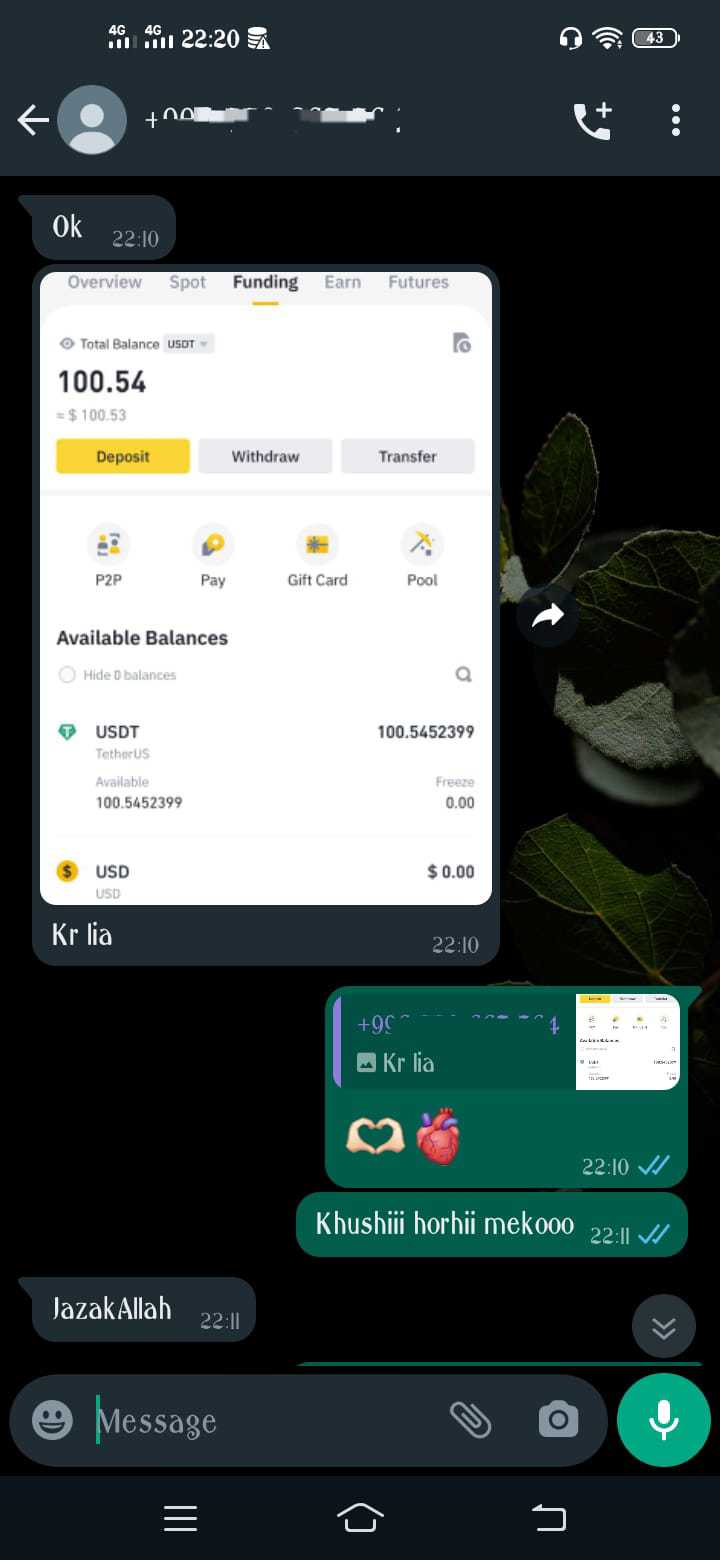The height and width of the screenshot is (1560, 720).
Task: Open the emoji picker
Action: click(x=52, y=1420)
